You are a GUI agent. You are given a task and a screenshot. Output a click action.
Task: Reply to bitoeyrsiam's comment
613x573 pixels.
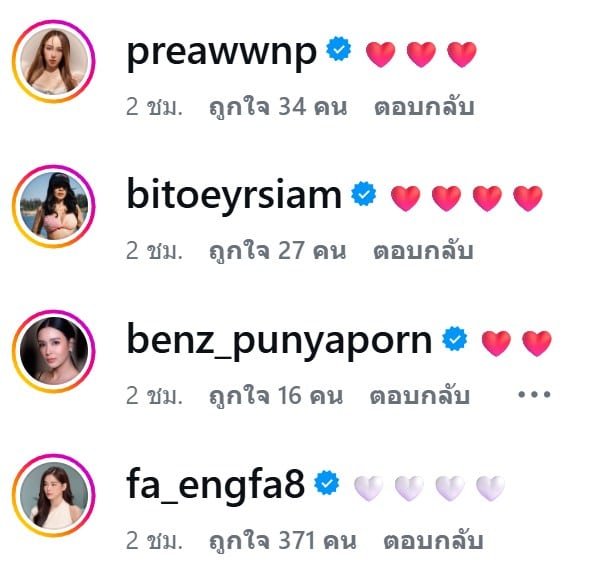pos(423,251)
